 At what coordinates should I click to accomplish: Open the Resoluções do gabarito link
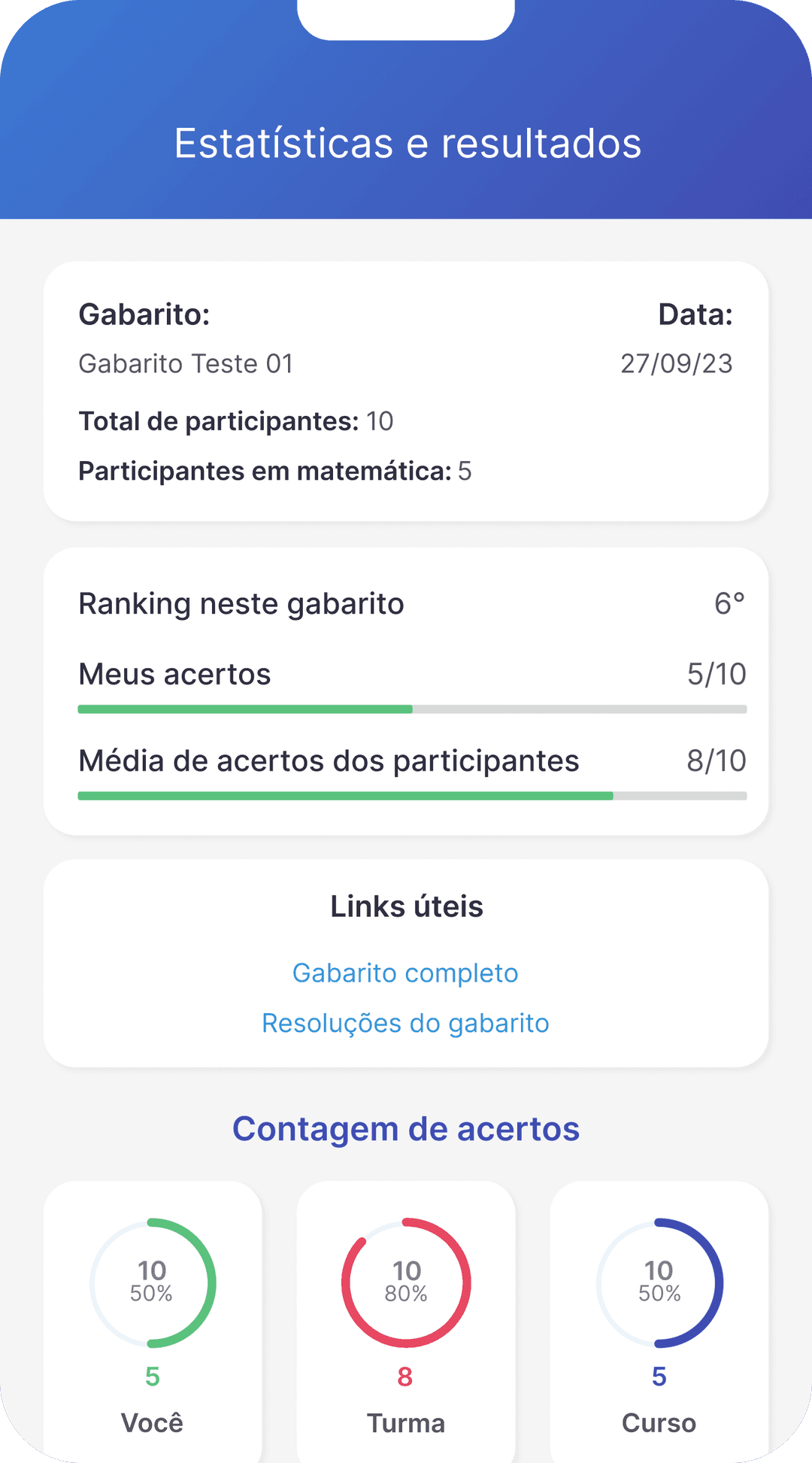pos(405,1023)
